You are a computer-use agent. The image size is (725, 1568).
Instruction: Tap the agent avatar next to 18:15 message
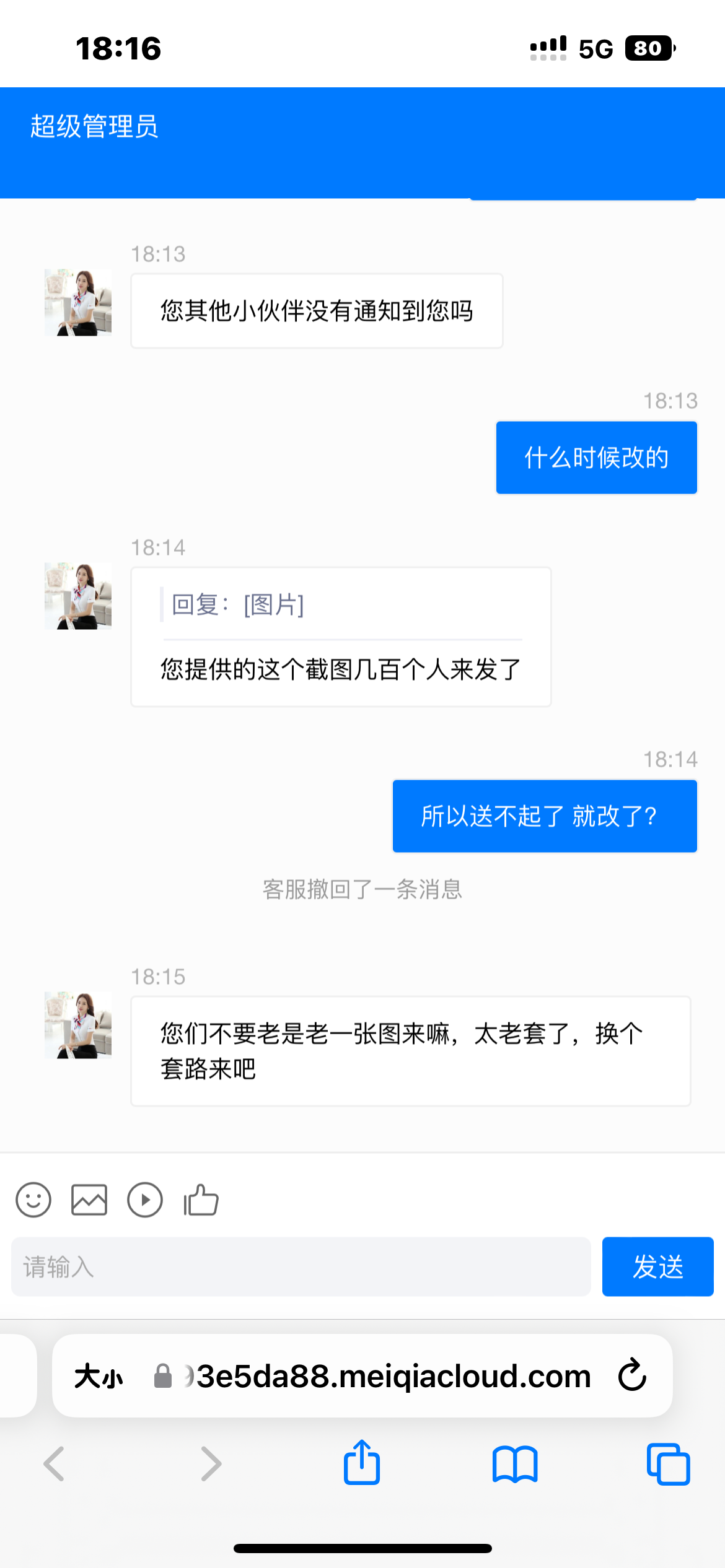point(78,1025)
